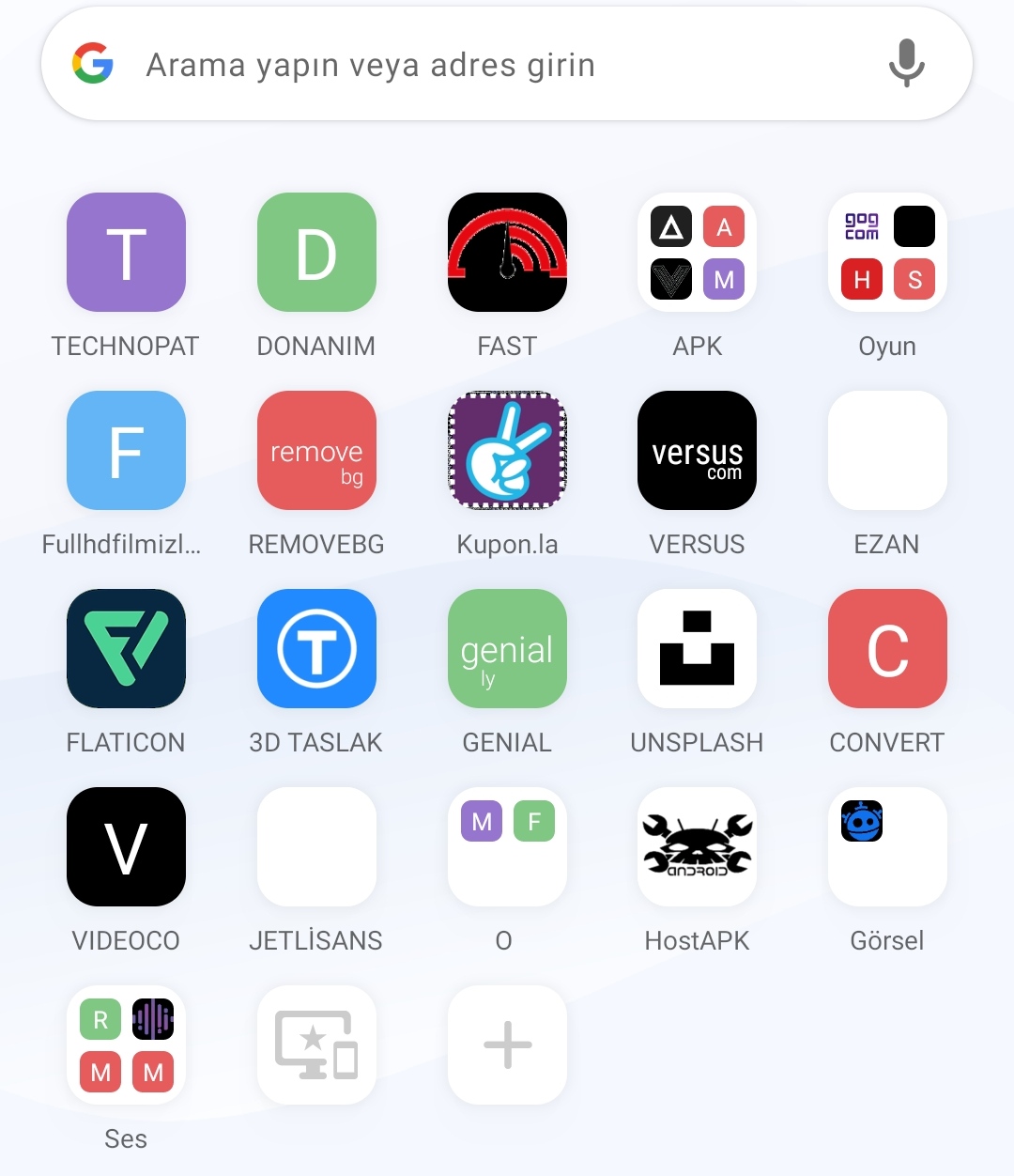Image resolution: width=1014 pixels, height=1176 pixels.
Task: Add a new shortcut with the plus tile
Action: [x=507, y=1044]
